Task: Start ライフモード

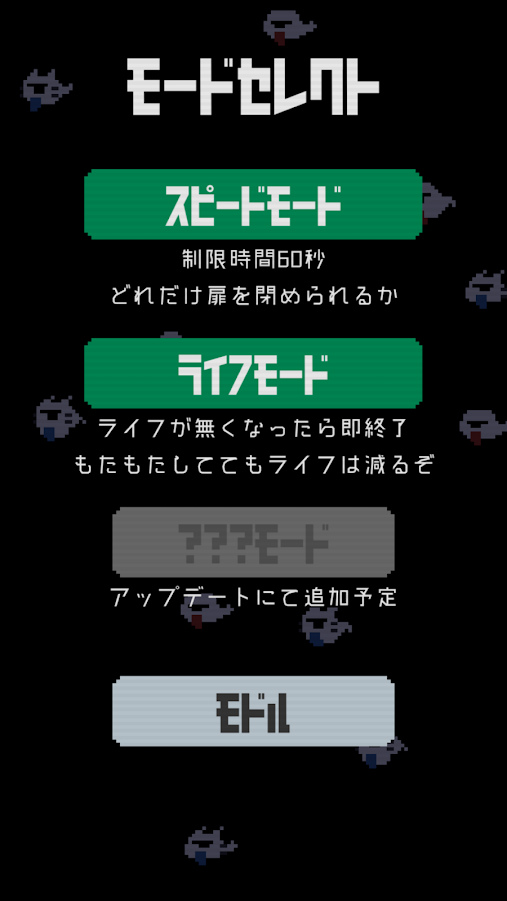Action: tap(253, 373)
